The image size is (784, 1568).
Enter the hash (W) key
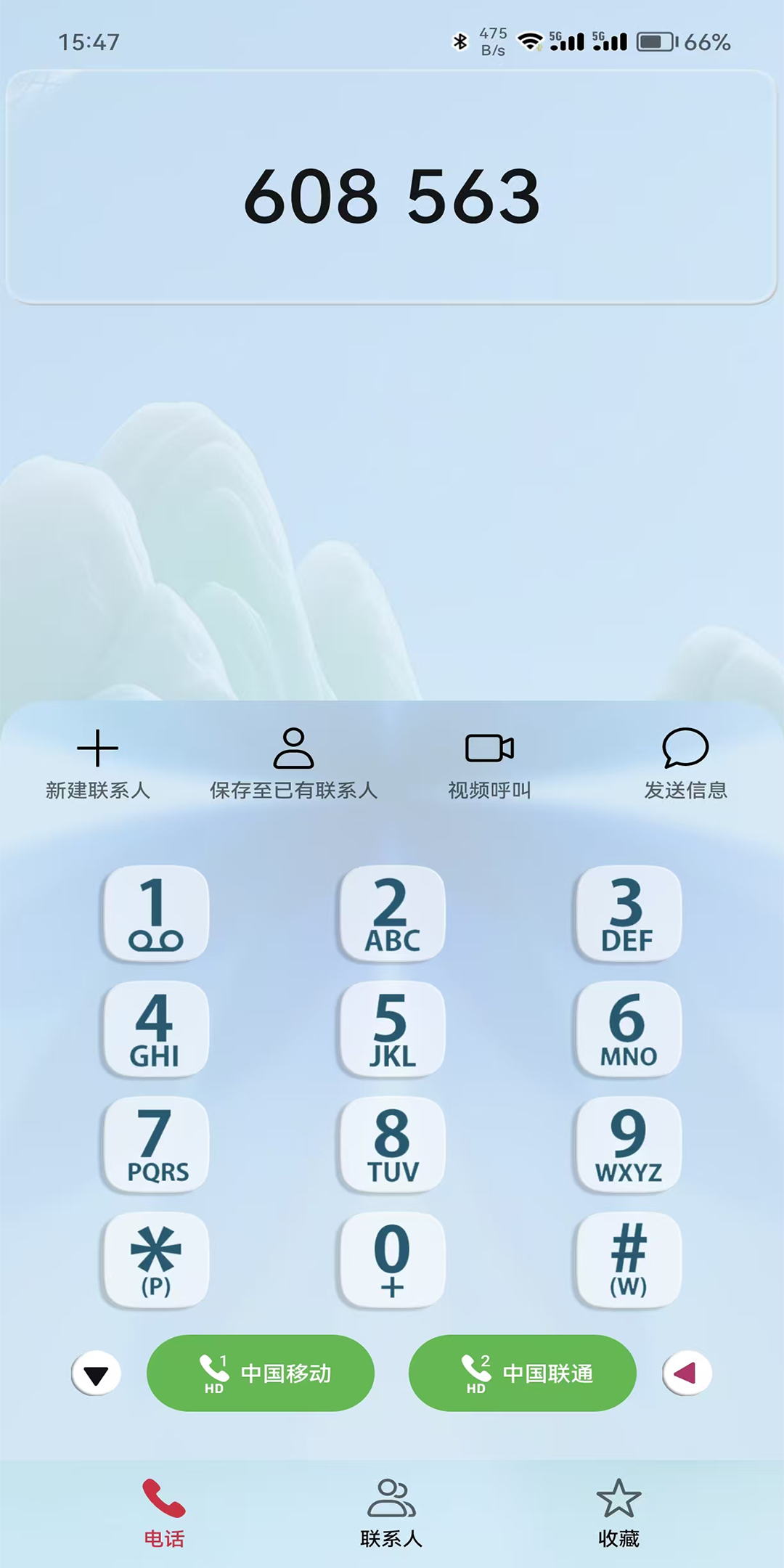click(x=628, y=1259)
